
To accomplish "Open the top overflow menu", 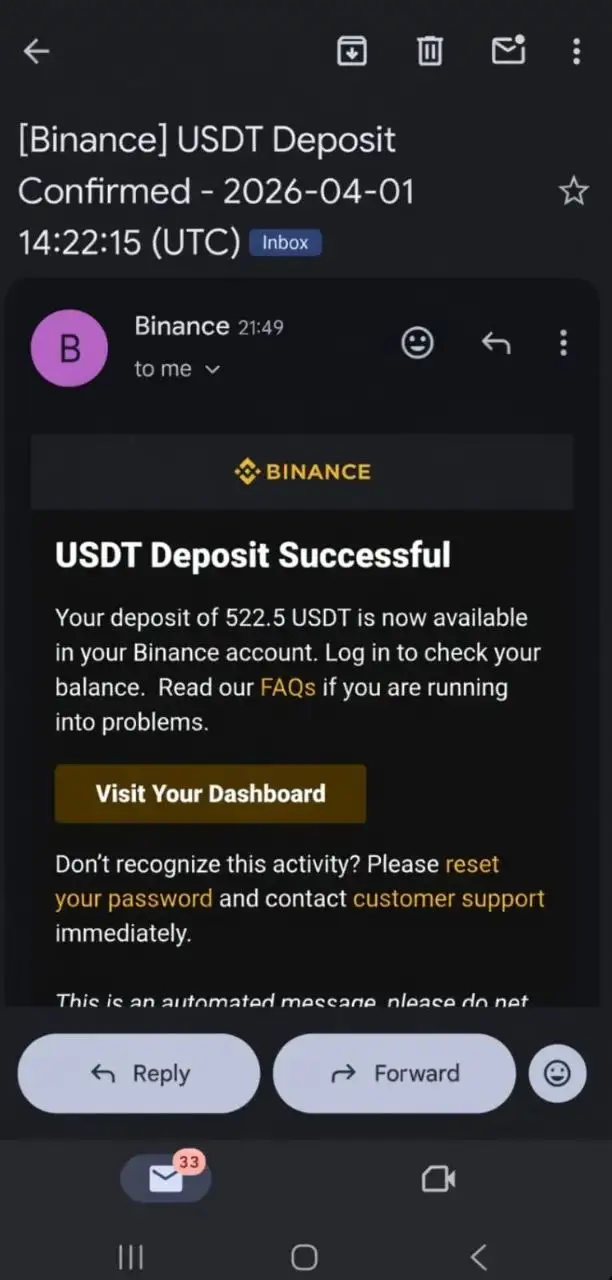I will (x=576, y=51).
